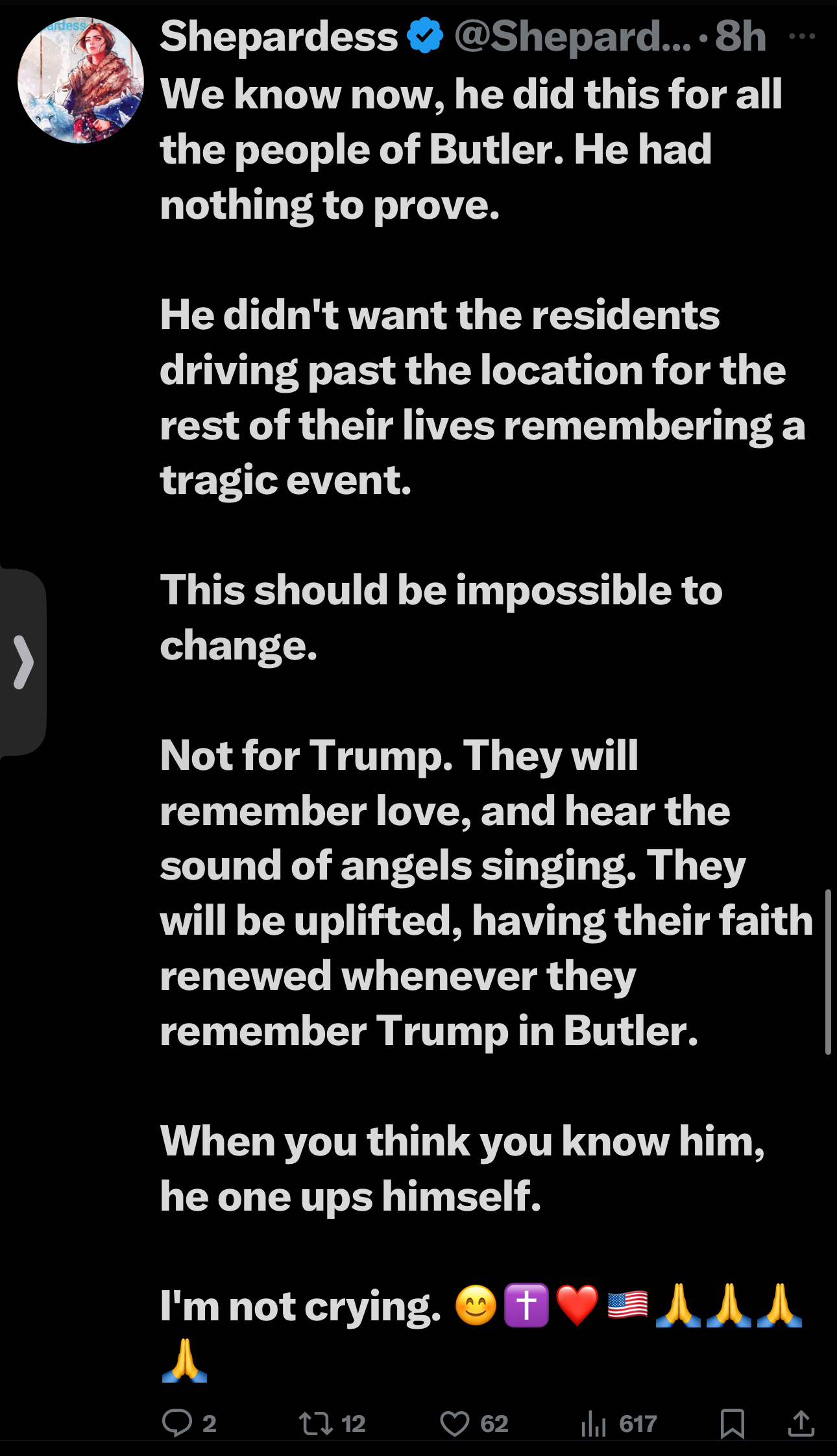Image resolution: width=837 pixels, height=1456 pixels.
Task: Expand the side panel arrow handle
Action: tap(23, 662)
